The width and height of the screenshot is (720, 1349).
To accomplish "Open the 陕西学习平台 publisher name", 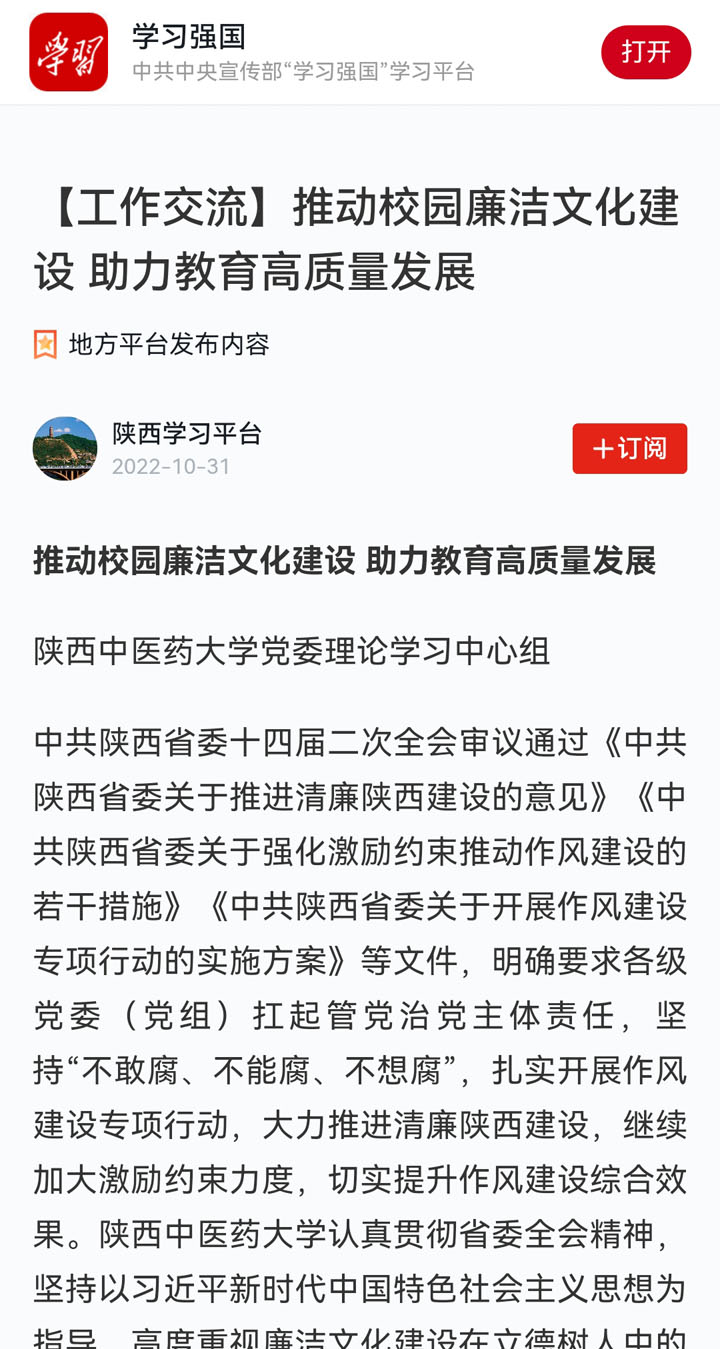I will tap(187, 433).
